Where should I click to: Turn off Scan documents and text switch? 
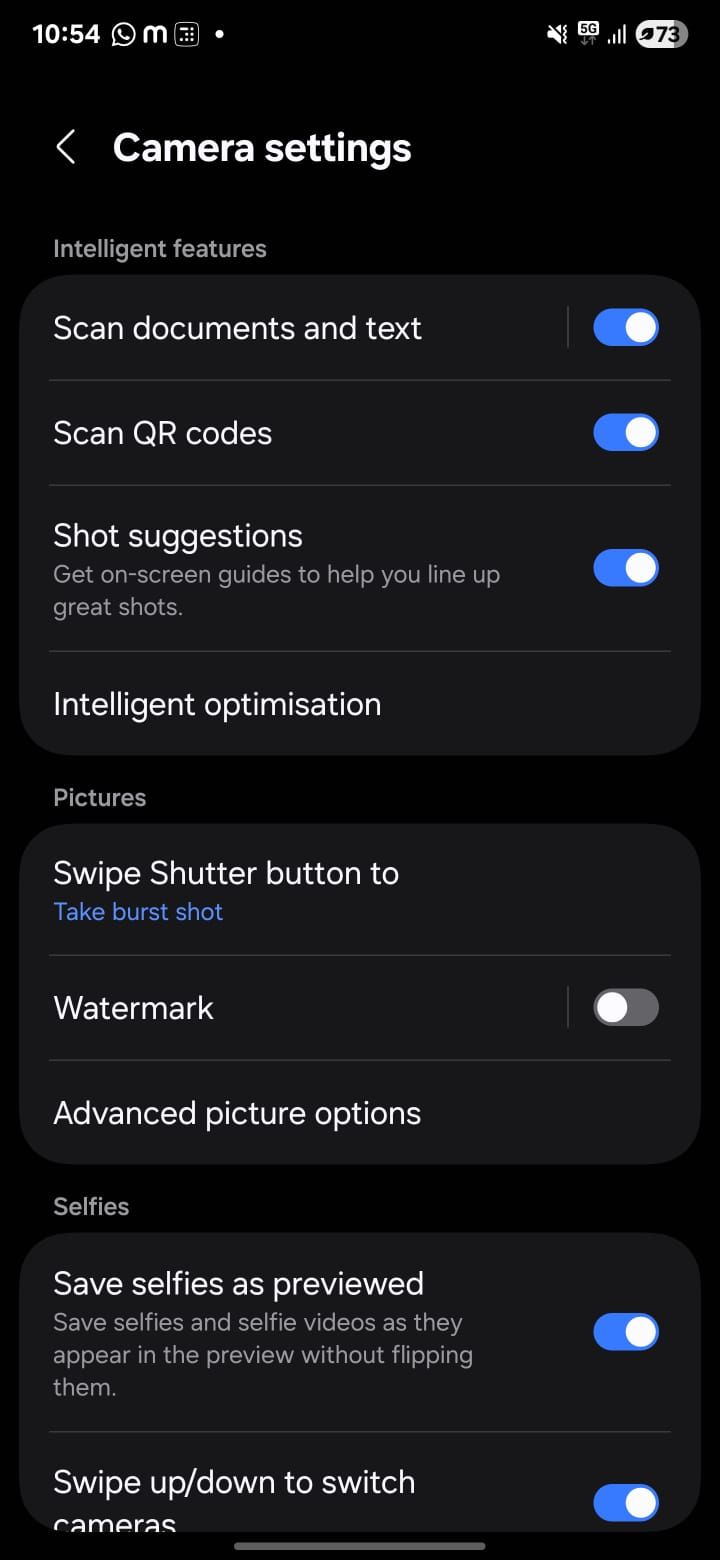point(625,328)
